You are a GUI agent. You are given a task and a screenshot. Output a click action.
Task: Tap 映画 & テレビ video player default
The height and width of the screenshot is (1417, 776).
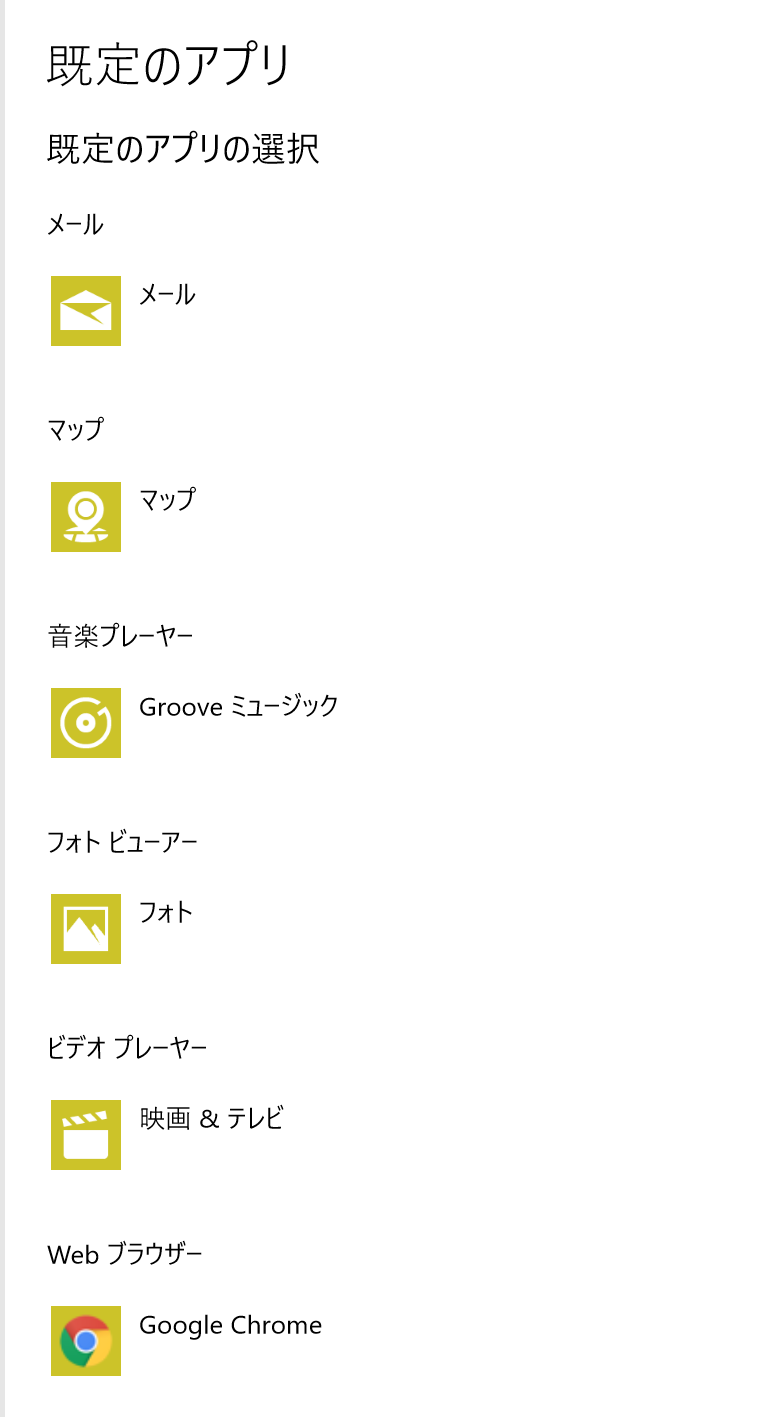[x=168, y=1135]
